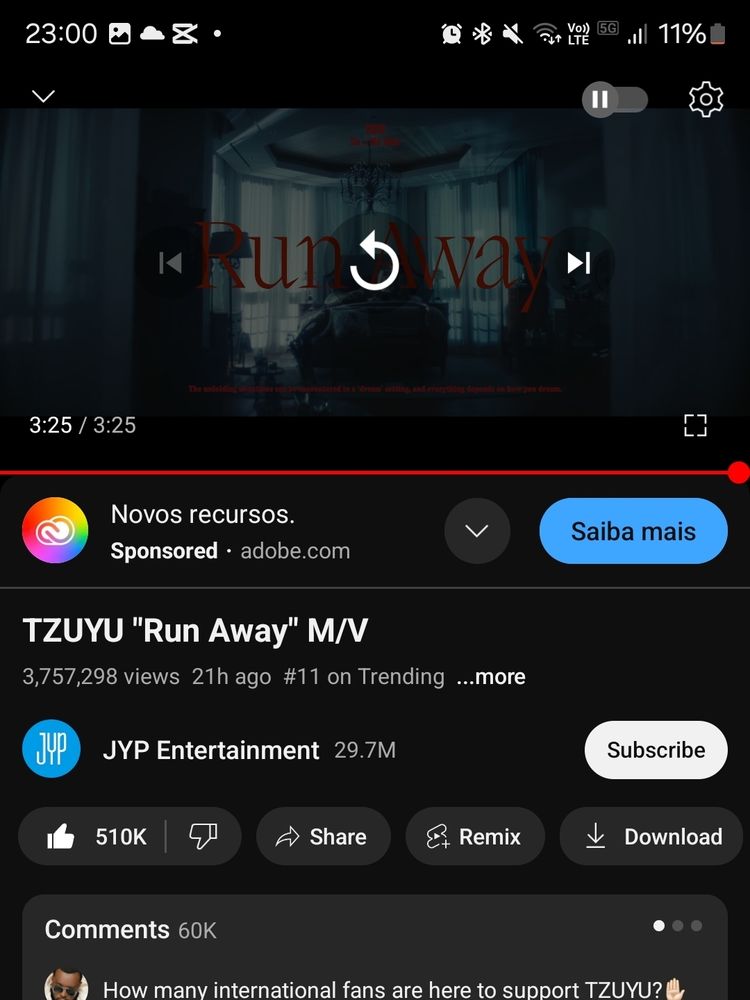Expand the Adobe sponsored ad details

pyautogui.click(x=477, y=531)
